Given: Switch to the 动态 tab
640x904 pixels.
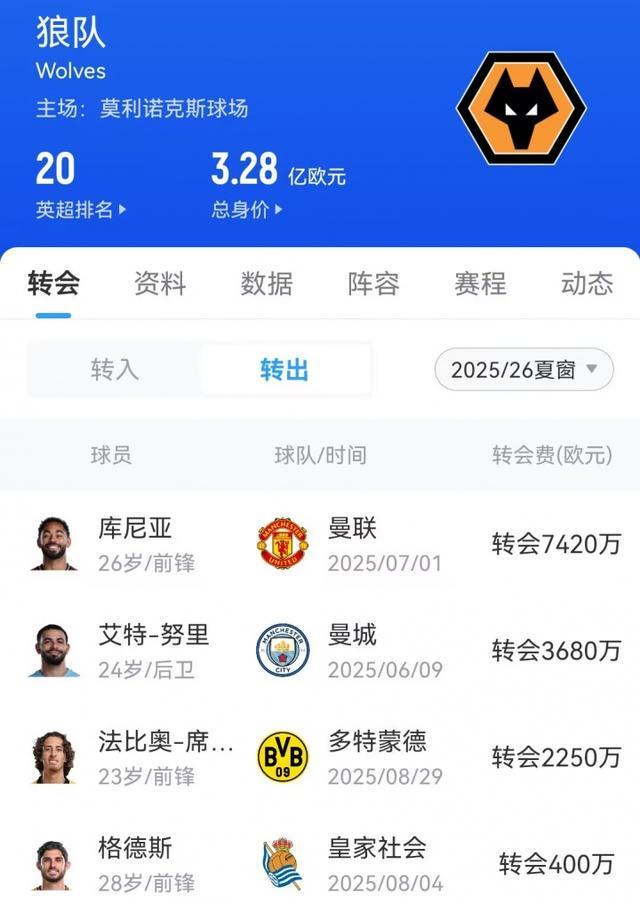Looking at the screenshot, I should pyautogui.click(x=586, y=283).
